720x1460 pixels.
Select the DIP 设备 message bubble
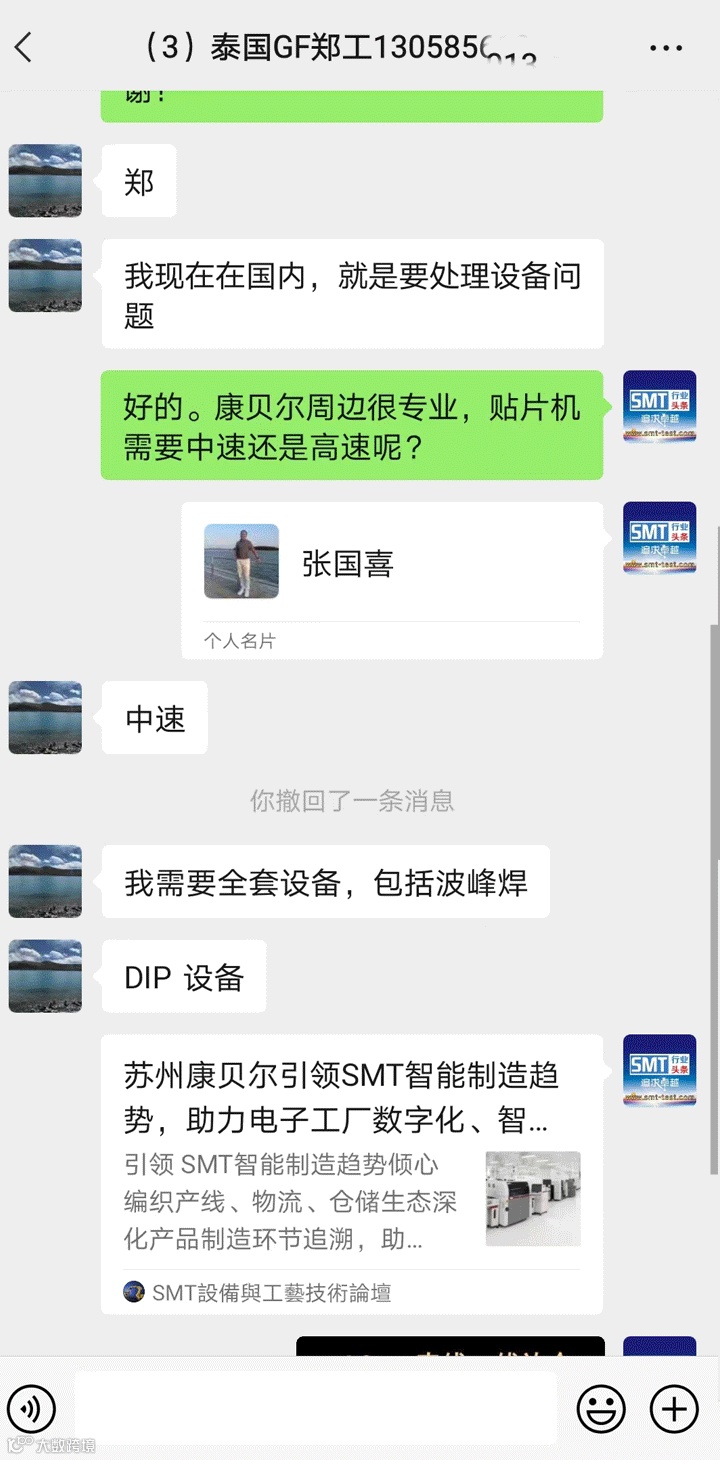coord(183,977)
